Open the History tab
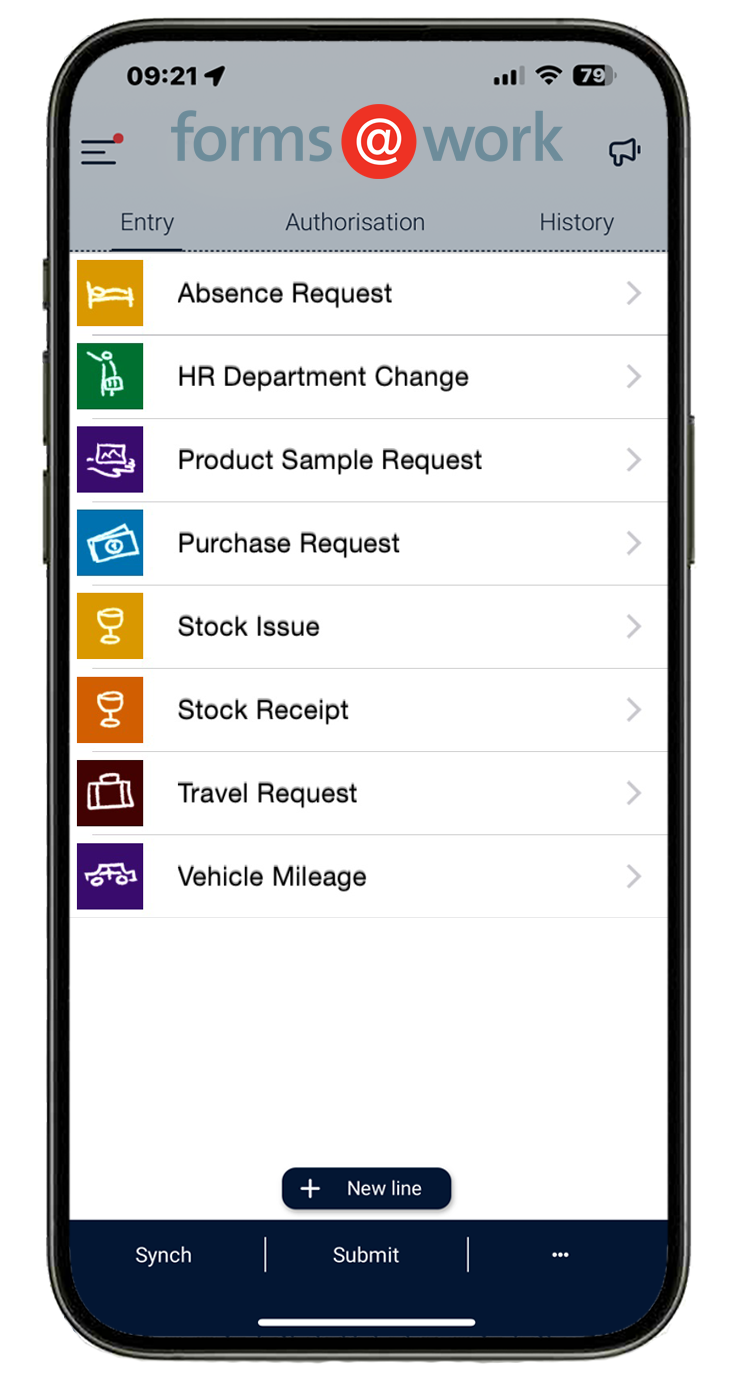 (x=577, y=222)
